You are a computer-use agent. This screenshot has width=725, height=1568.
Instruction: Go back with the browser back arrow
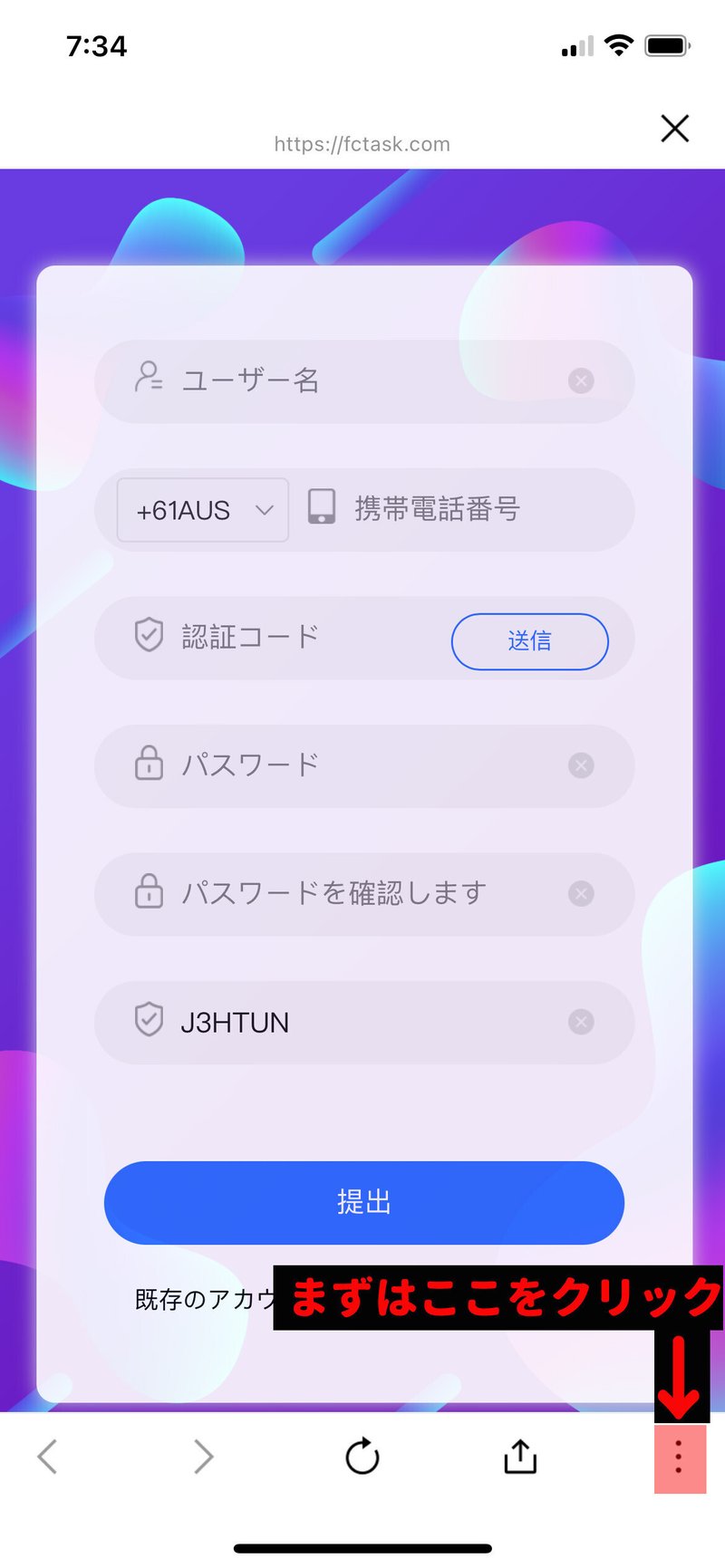pyautogui.click(x=47, y=1457)
